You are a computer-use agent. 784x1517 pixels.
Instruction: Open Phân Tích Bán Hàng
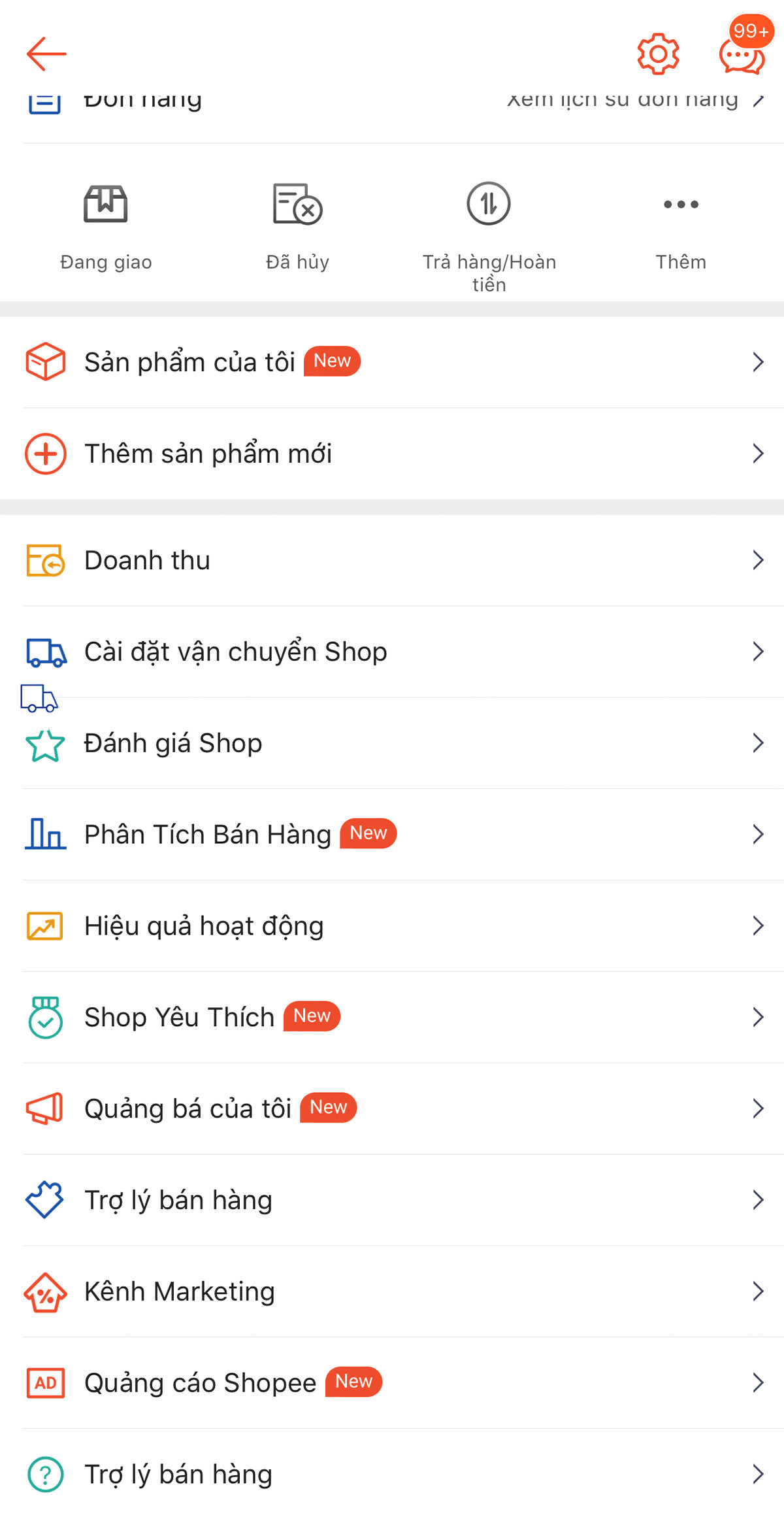392,835
